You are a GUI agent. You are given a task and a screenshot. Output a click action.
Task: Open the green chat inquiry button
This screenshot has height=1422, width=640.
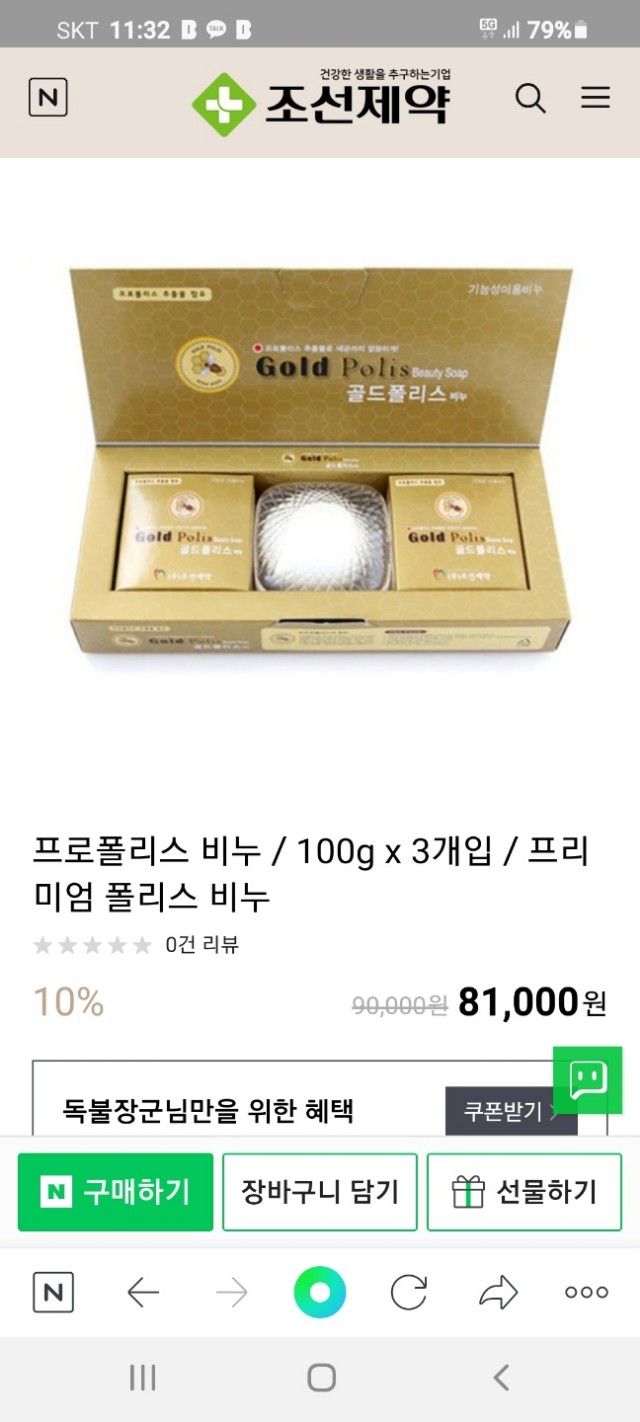pyautogui.click(x=587, y=1080)
